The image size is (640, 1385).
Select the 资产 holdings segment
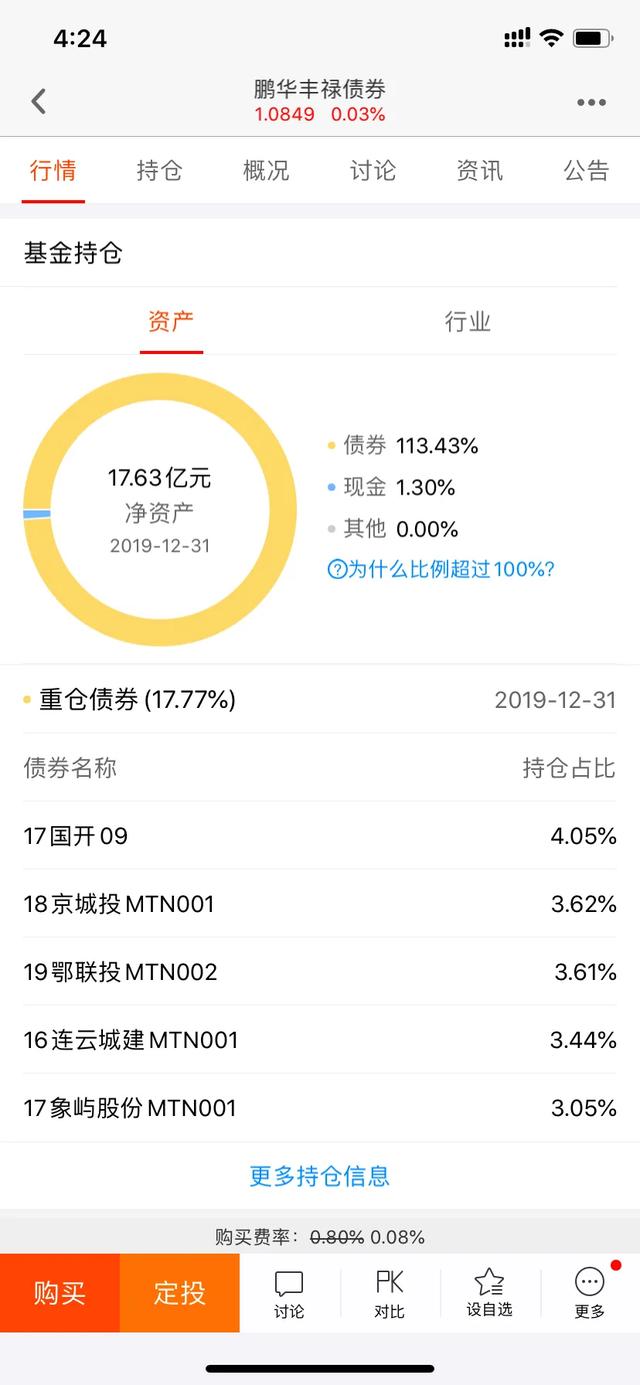[x=171, y=322]
